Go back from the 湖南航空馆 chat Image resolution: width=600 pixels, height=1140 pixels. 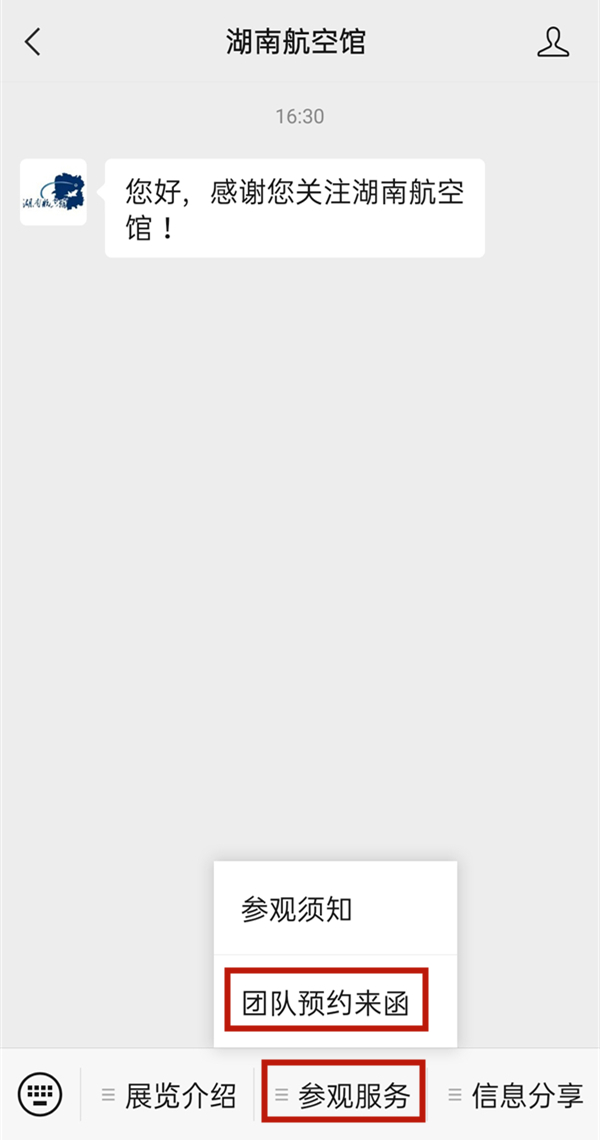pos(33,42)
